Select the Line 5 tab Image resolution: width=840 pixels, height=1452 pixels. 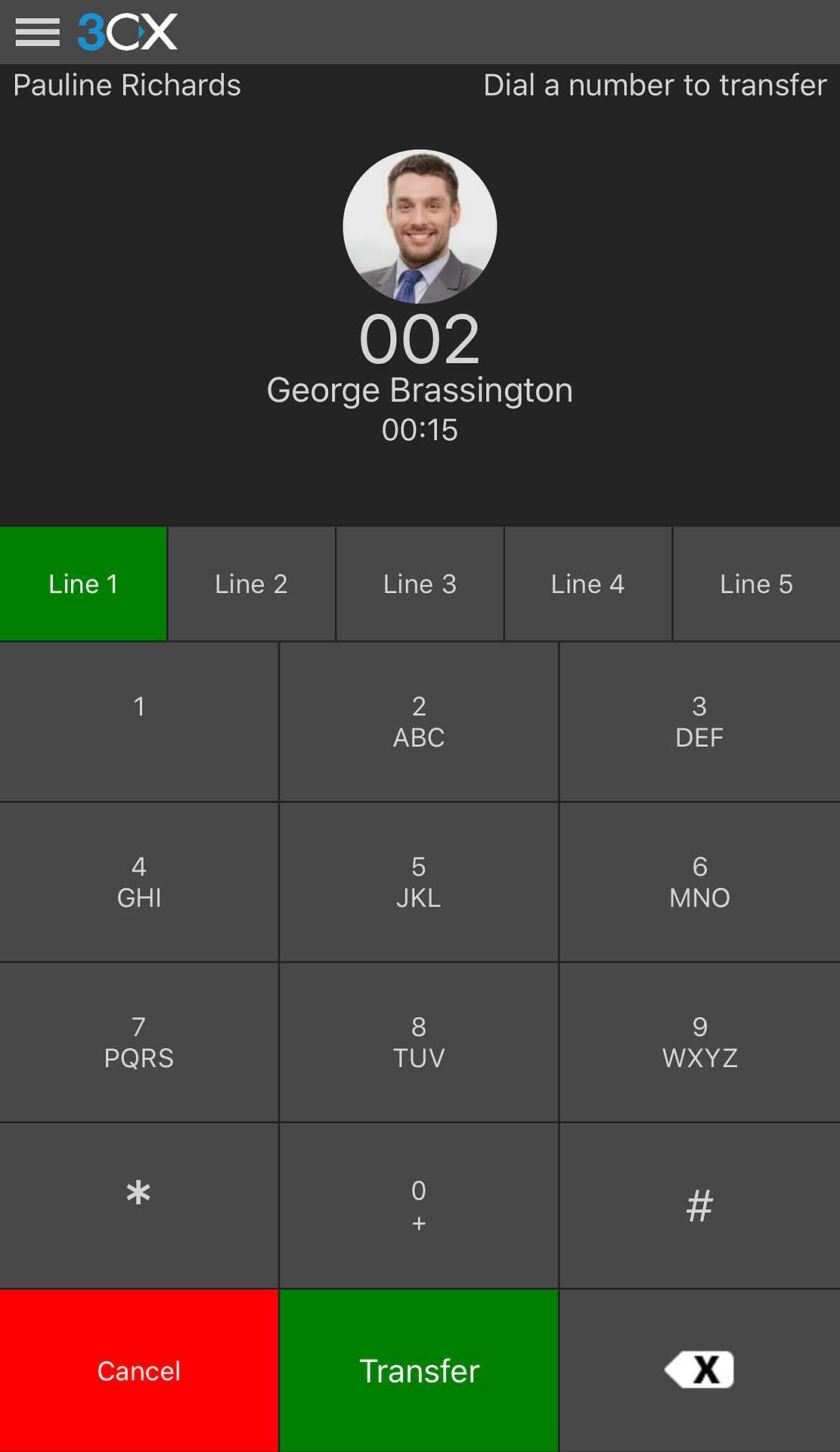coord(756,584)
